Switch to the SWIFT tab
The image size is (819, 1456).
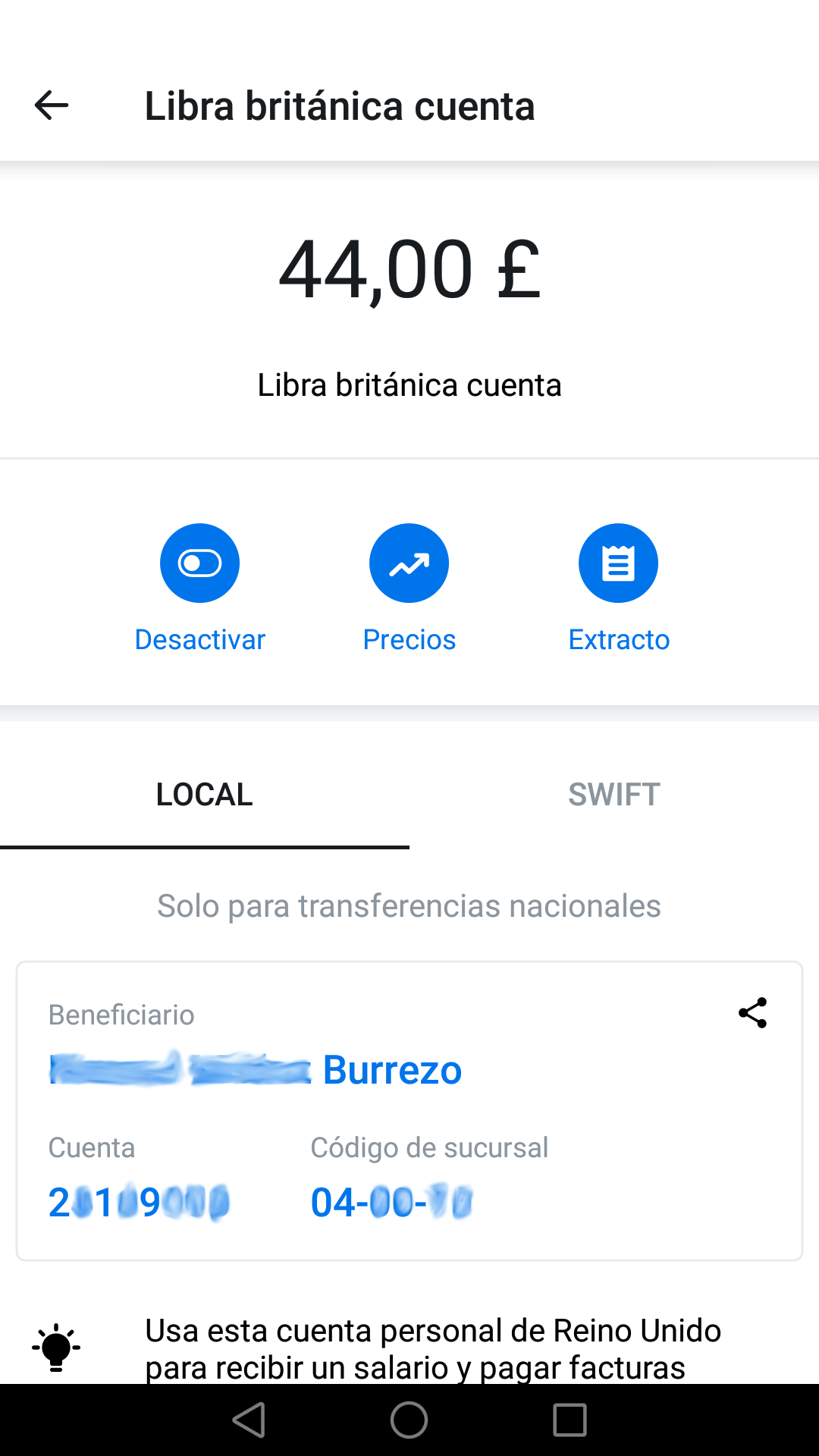coord(614,795)
